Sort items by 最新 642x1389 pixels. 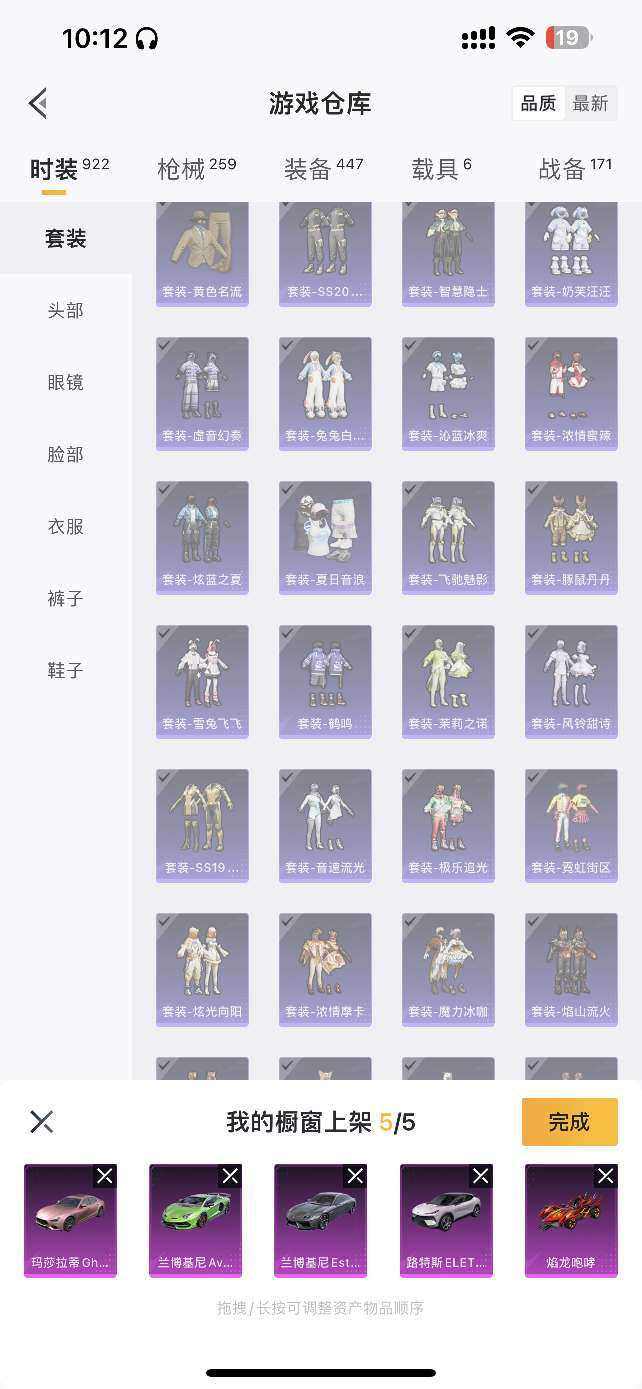pyautogui.click(x=590, y=104)
